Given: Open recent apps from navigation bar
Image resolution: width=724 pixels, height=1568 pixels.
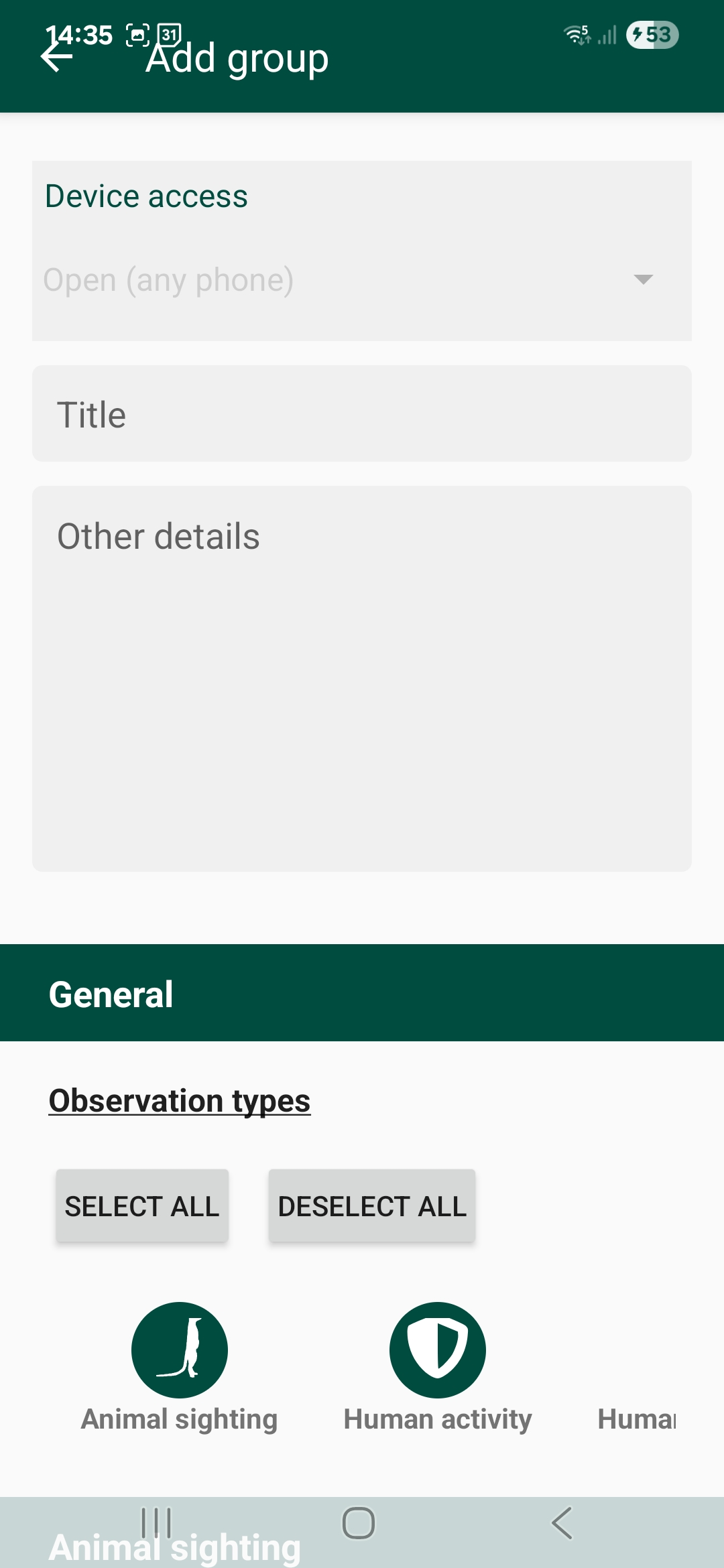Looking at the screenshot, I should coord(157,1523).
